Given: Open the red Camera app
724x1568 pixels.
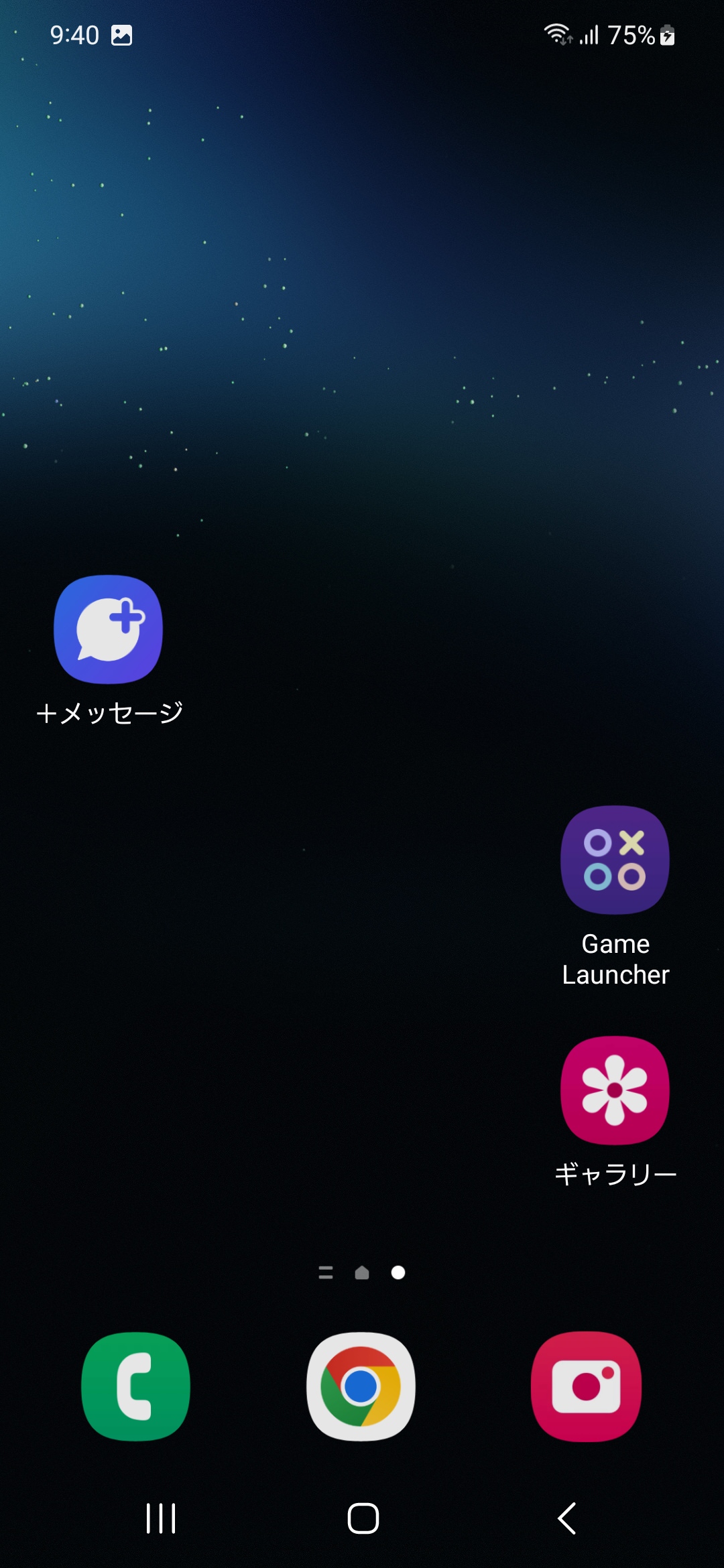Looking at the screenshot, I should pyautogui.click(x=586, y=1386).
